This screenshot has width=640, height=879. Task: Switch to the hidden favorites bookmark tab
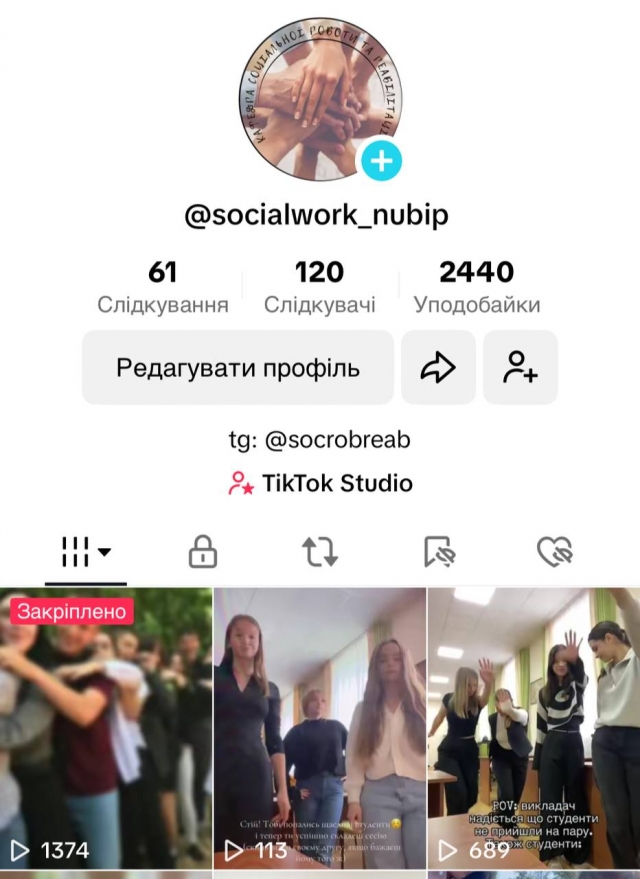click(438, 551)
